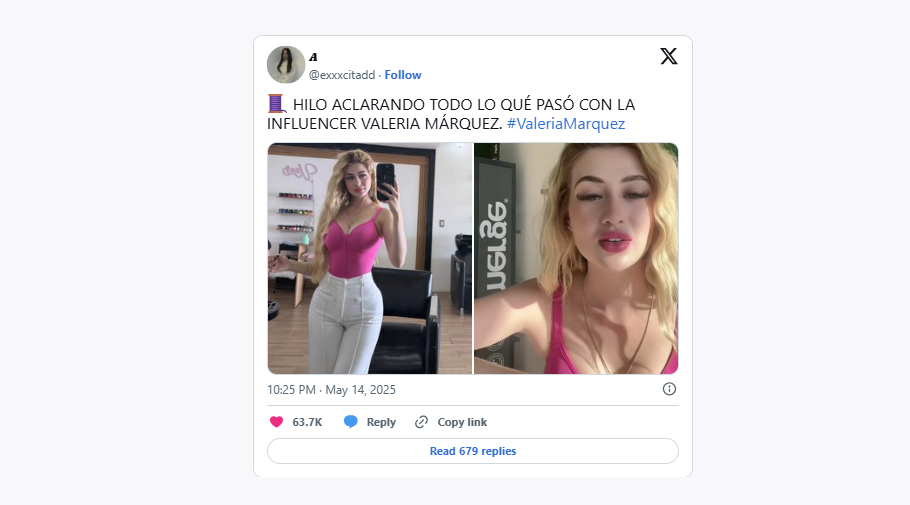Viewport: 910px width, 505px height.
Task: Open the close-up photo on the right
Action: tap(576, 258)
